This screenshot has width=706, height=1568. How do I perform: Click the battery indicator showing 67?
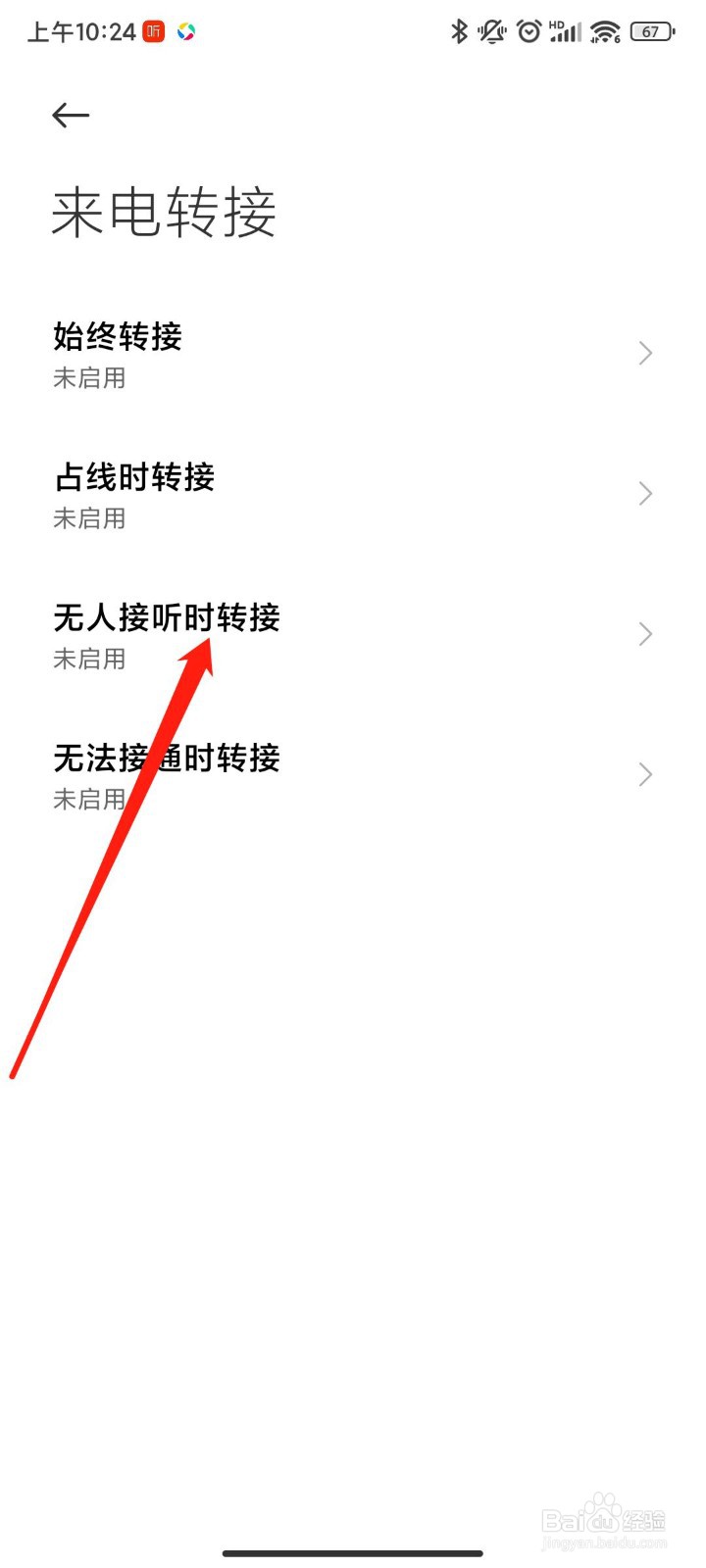[x=650, y=30]
